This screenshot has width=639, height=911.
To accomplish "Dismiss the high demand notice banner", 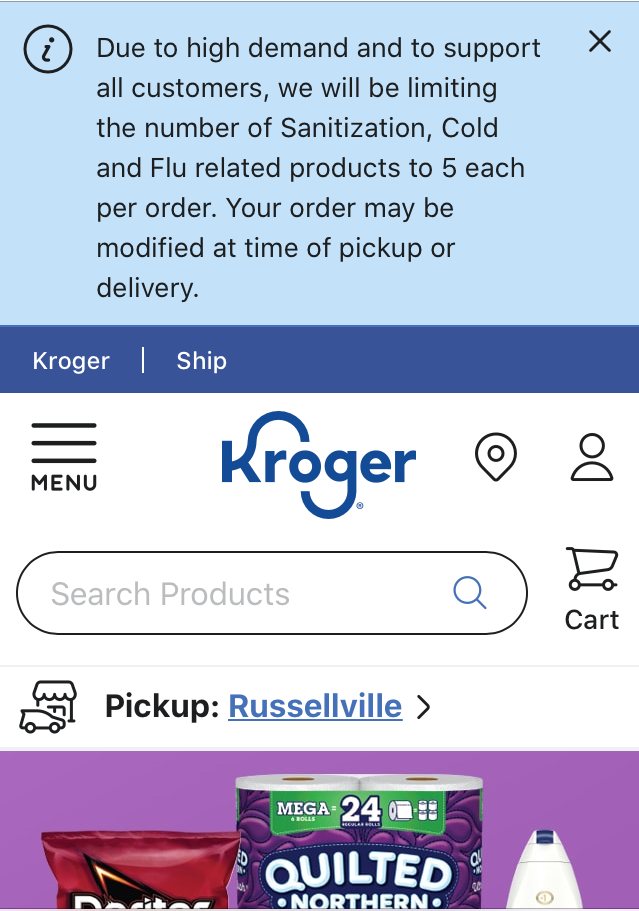I will pyautogui.click(x=599, y=42).
